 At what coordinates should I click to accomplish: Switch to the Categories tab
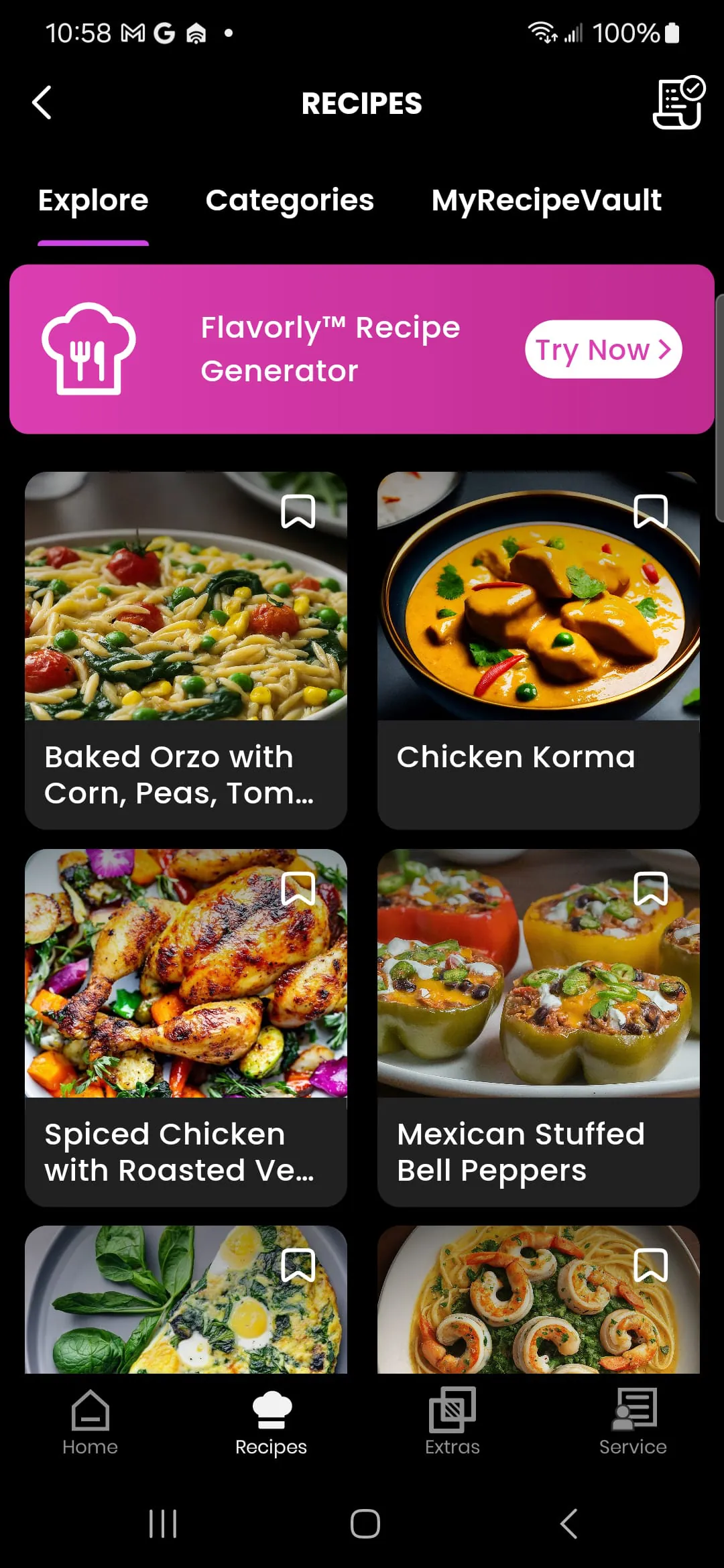point(290,200)
